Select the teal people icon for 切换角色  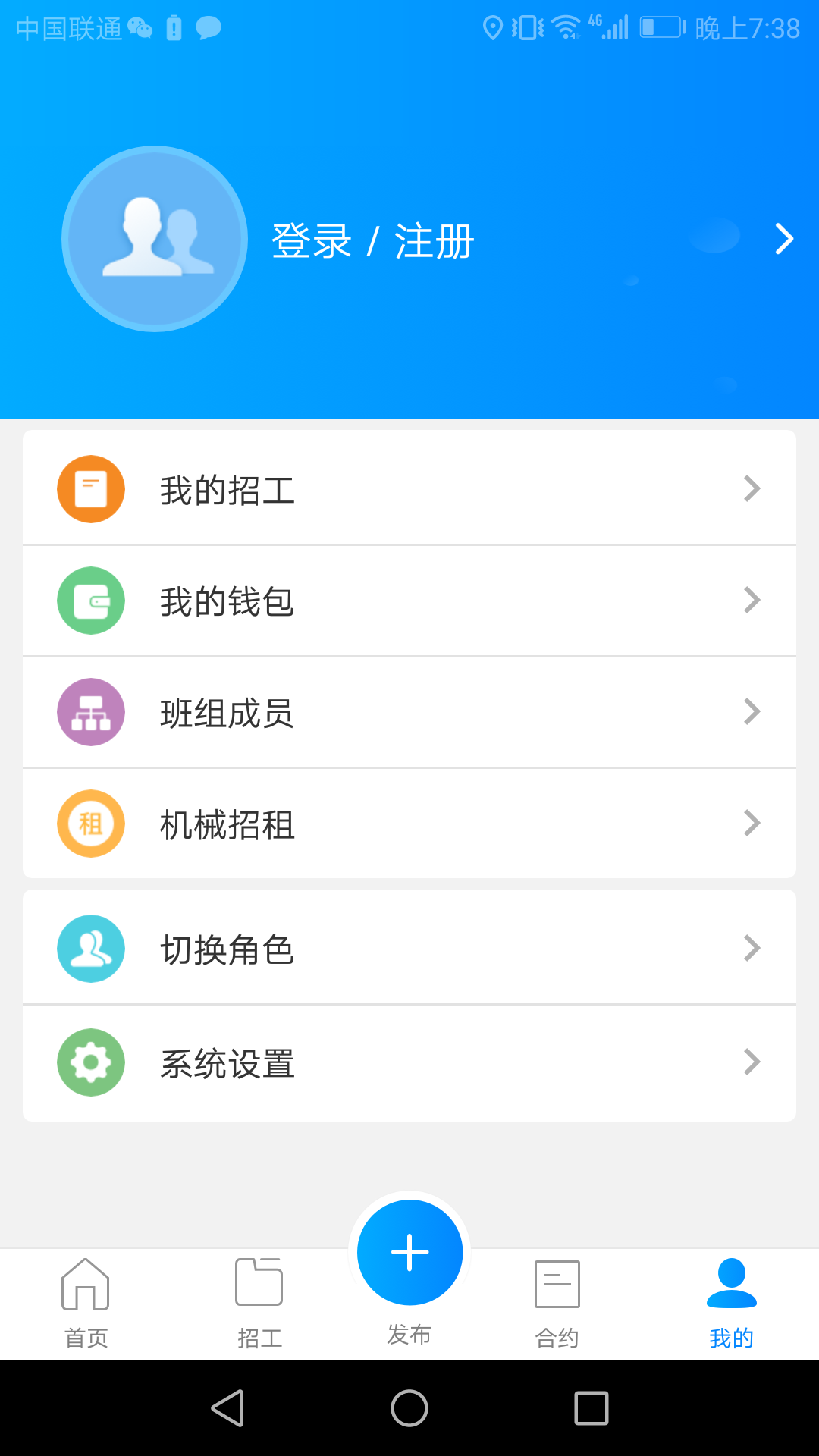point(90,948)
